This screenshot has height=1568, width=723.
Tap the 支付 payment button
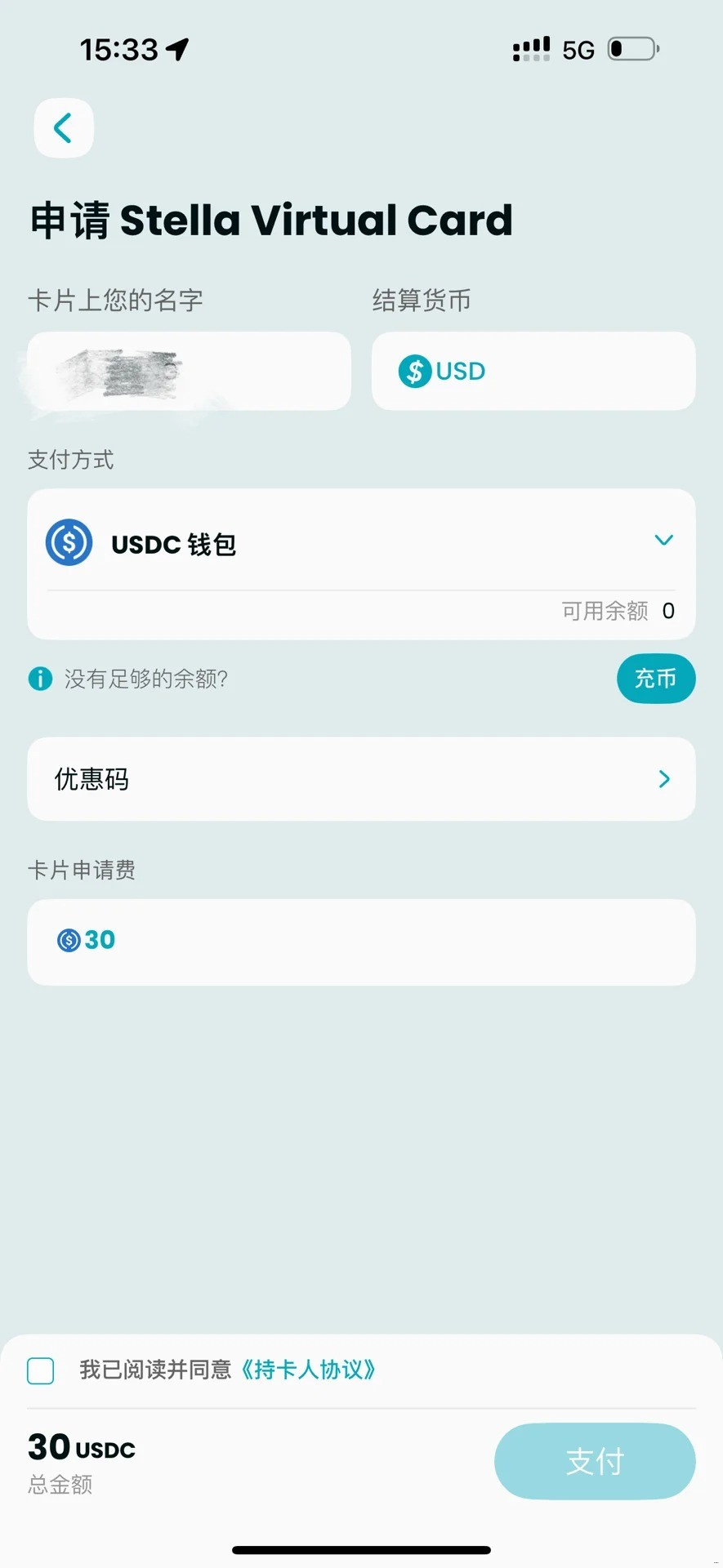point(595,1462)
